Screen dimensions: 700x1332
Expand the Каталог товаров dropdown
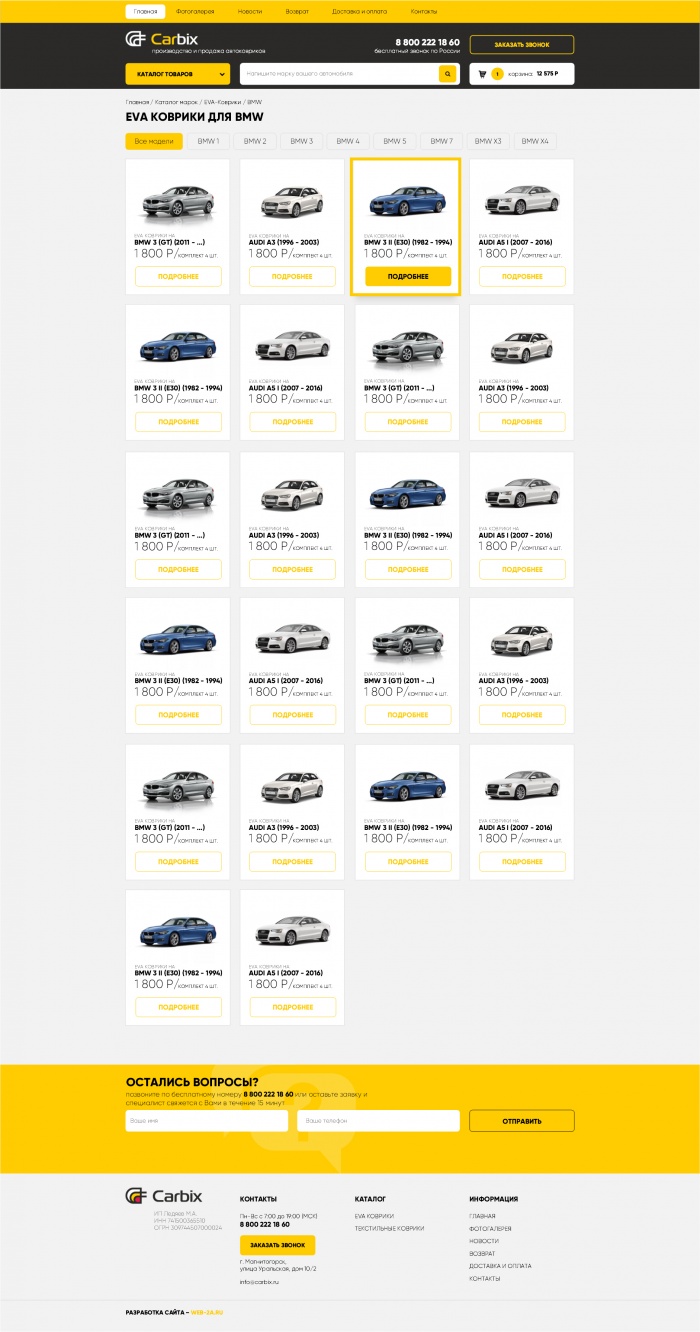click(x=177, y=74)
